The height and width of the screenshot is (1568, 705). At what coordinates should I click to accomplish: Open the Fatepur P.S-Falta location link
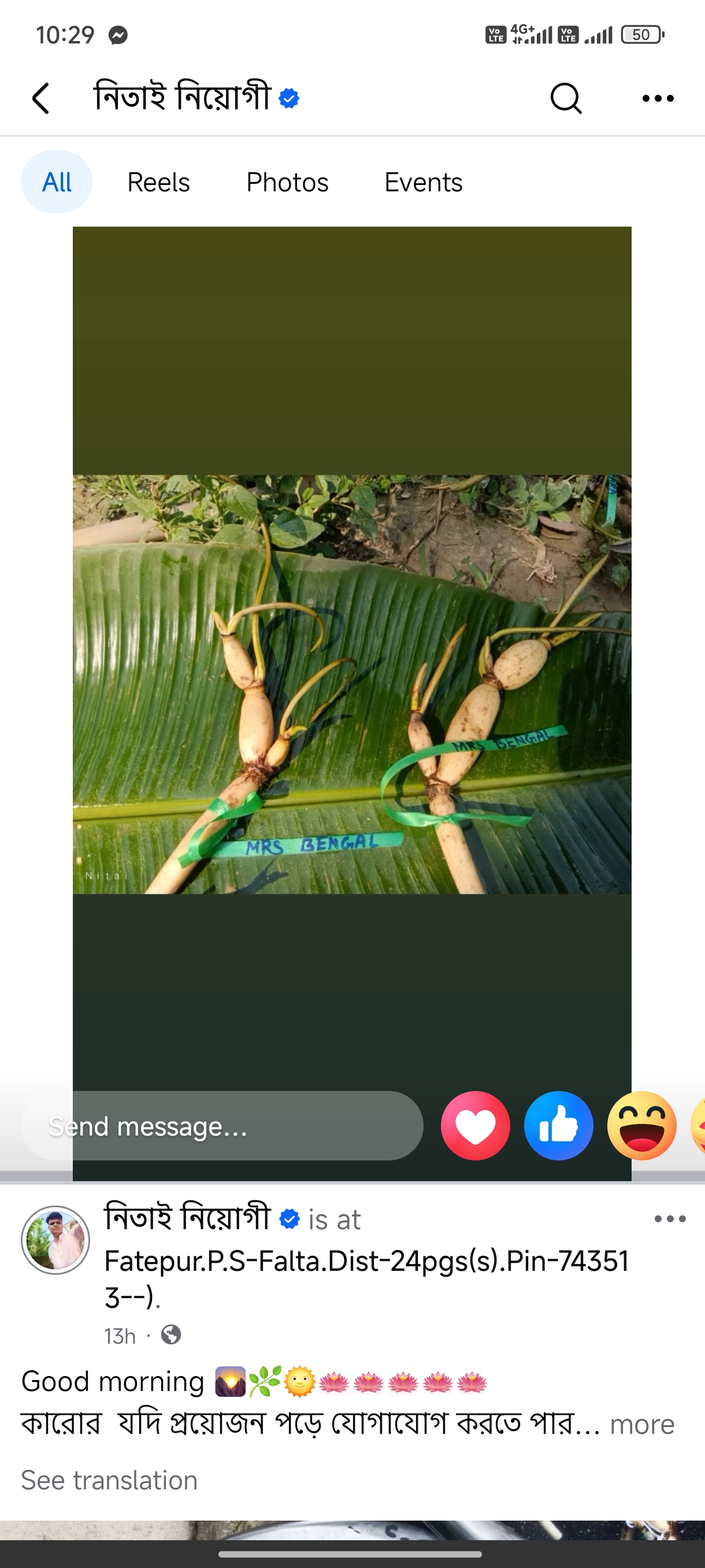[365, 1260]
